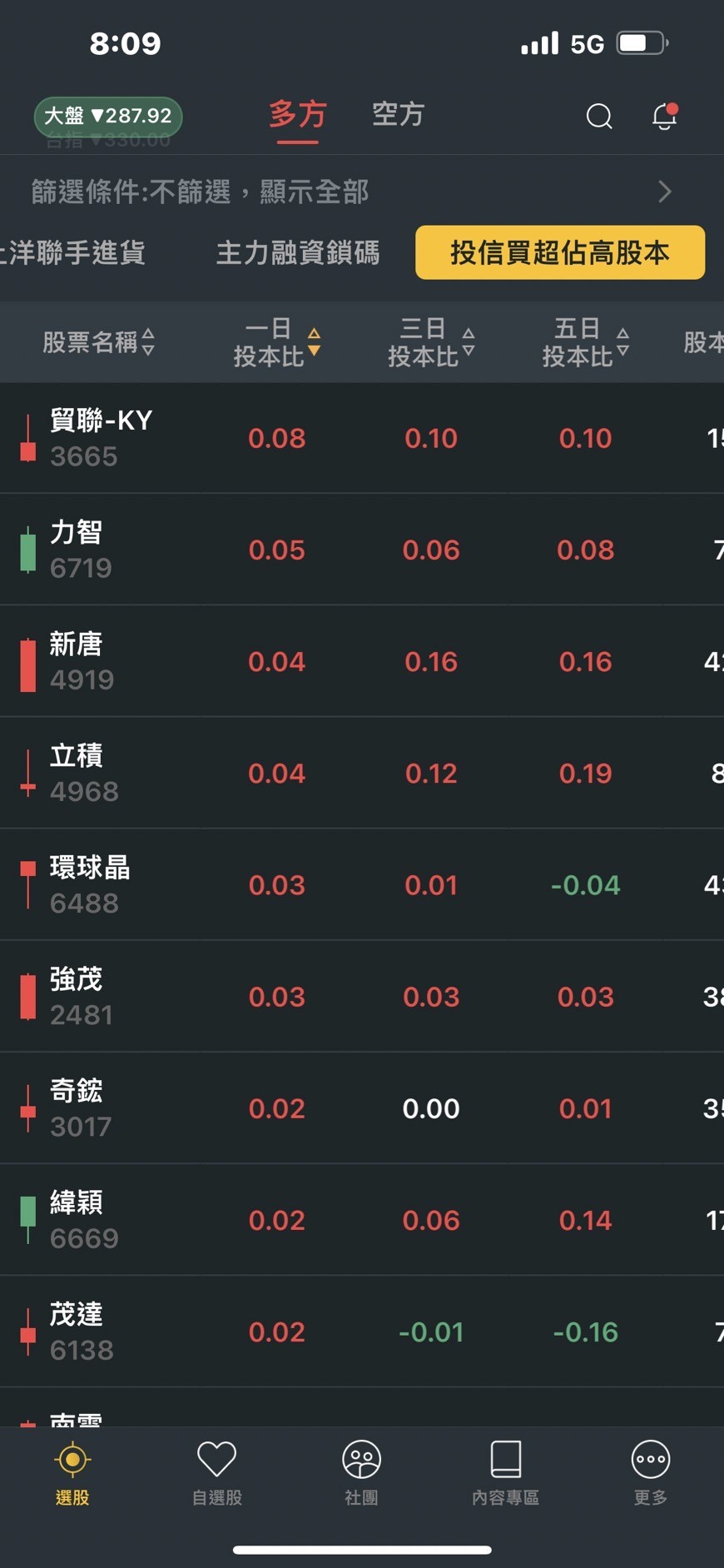The image size is (724, 1568).
Task: Toggle sort on 三日投本比 column
Action: tap(431, 341)
